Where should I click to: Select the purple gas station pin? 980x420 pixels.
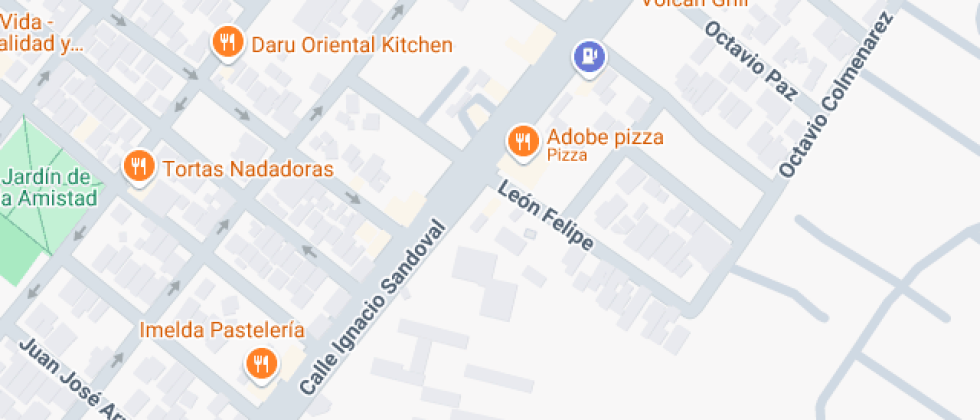[589, 54]
